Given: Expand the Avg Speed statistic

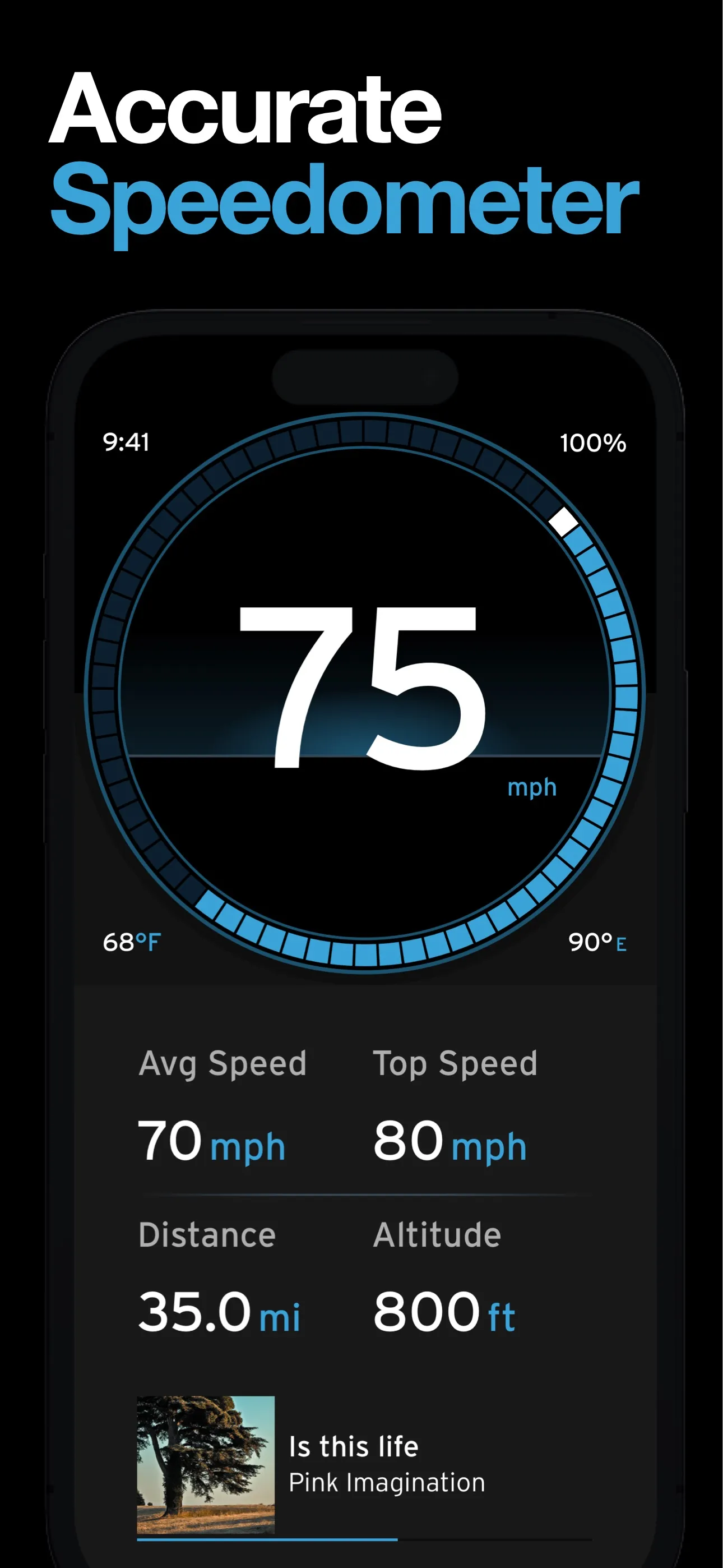Looking at the screenshot, I should tap(223, 1063).
